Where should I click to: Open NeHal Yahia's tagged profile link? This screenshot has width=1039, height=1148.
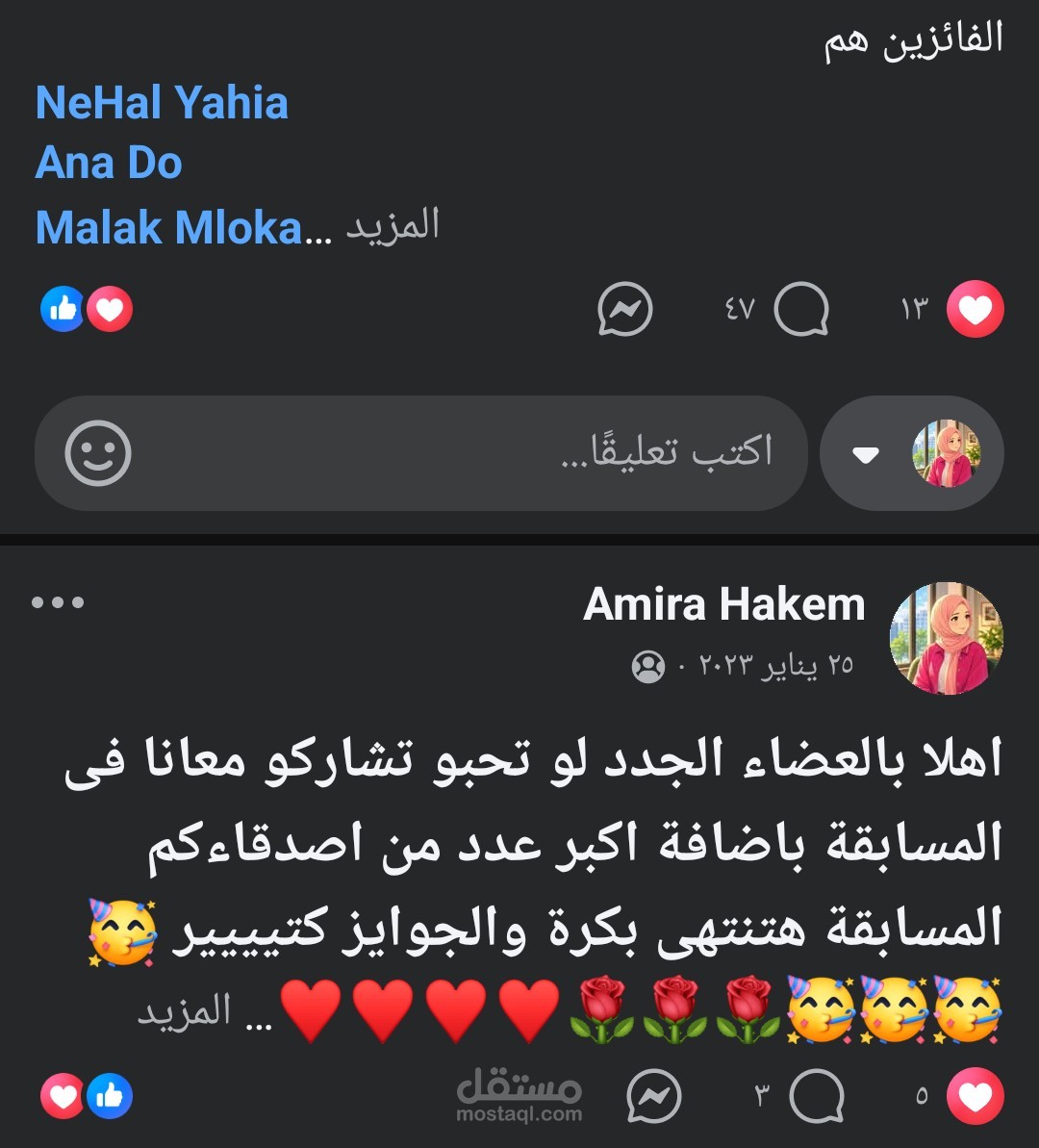coord(162,103)
